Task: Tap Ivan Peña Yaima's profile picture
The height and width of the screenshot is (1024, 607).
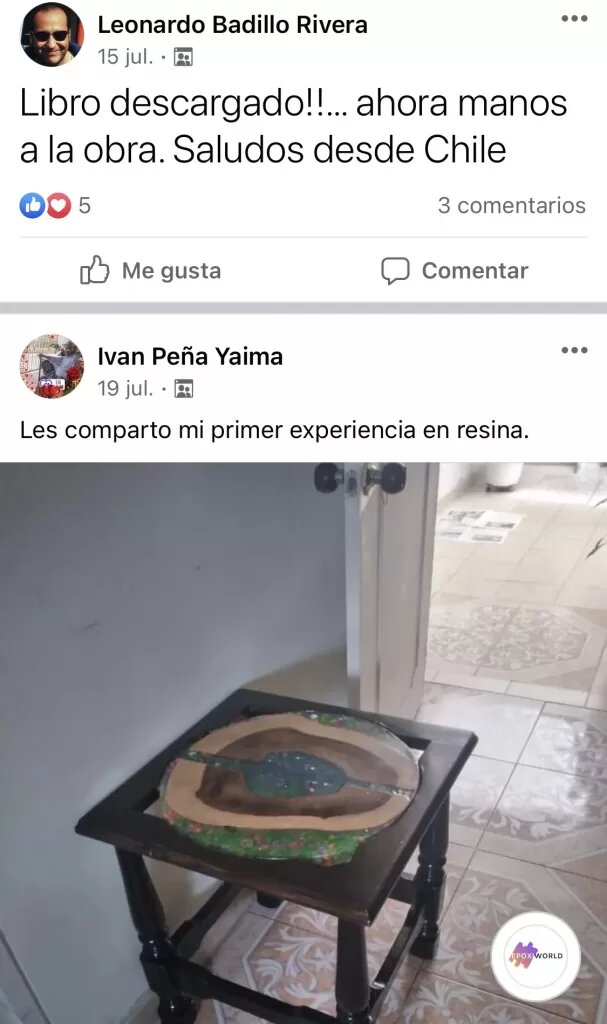Action: (52, 366)
